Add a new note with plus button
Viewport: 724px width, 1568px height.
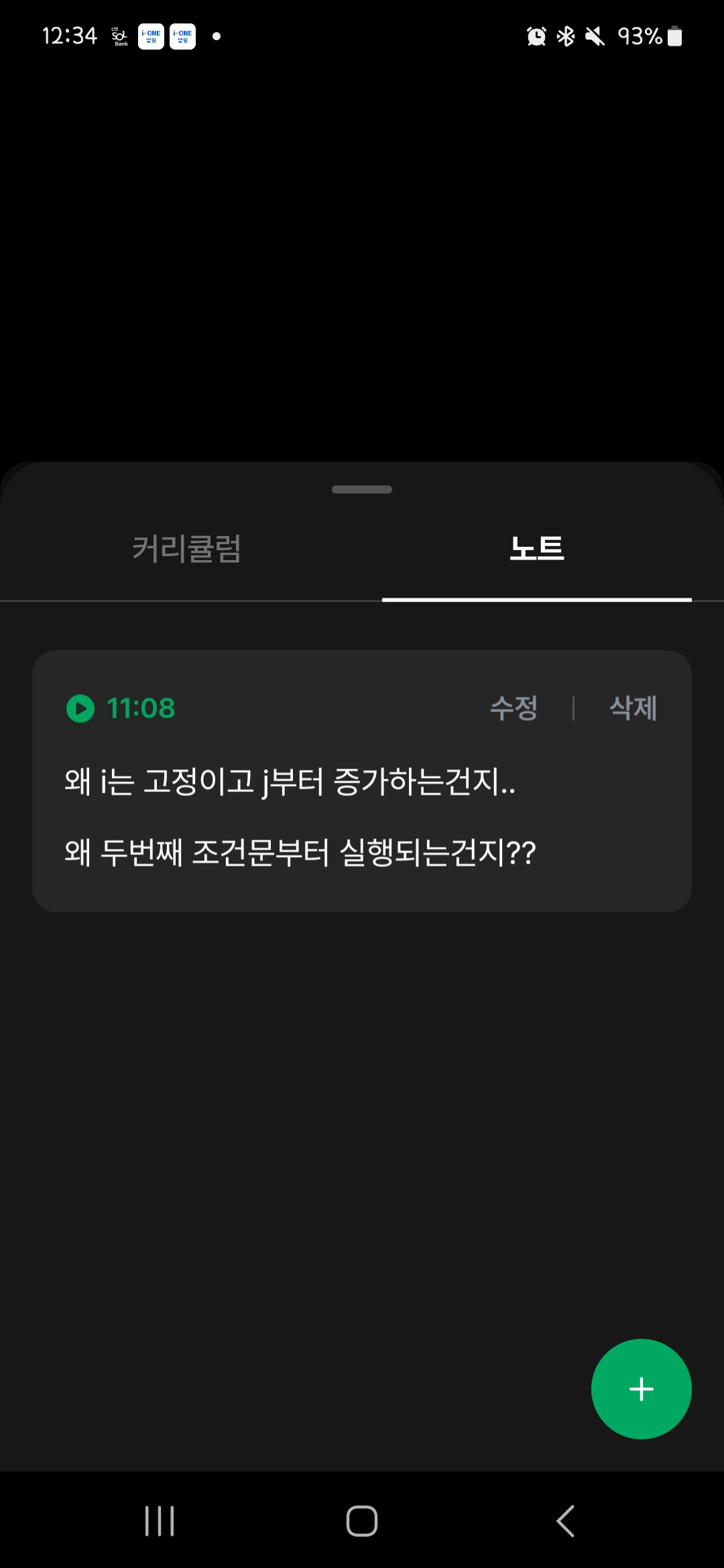click(x=641, y=1389)
